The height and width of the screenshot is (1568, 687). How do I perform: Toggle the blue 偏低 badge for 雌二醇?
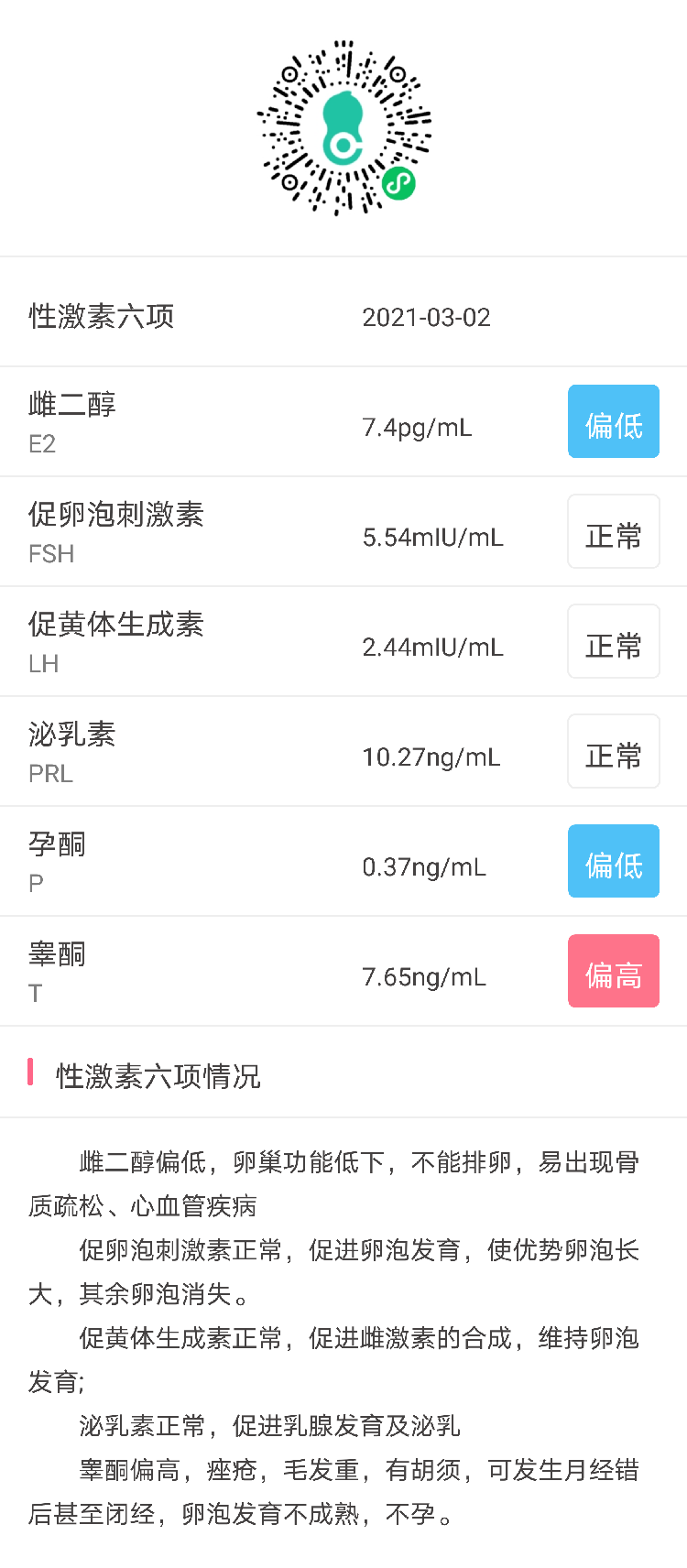coord(613,421)
